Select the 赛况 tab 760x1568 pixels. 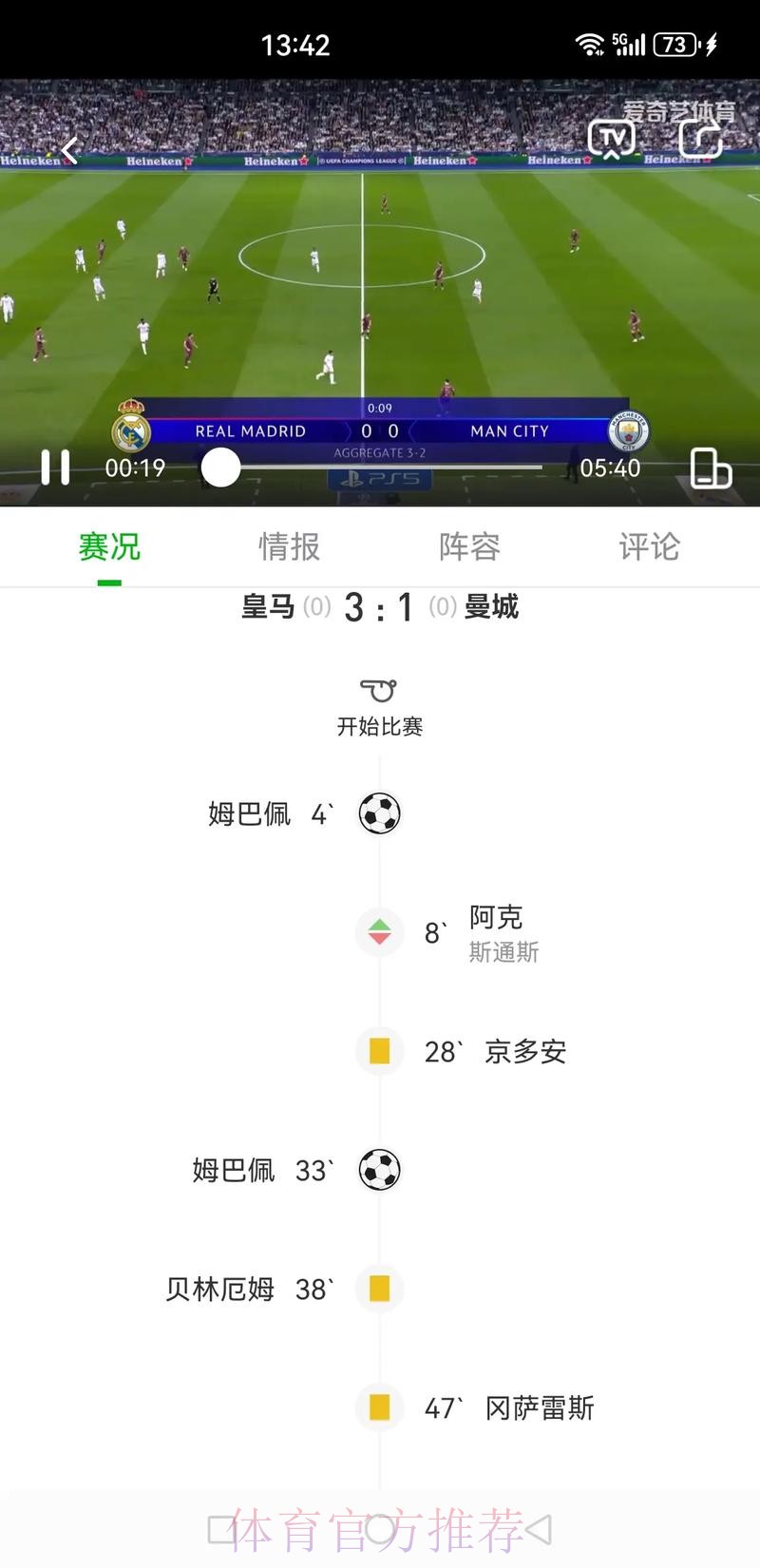tap(109, 546)
